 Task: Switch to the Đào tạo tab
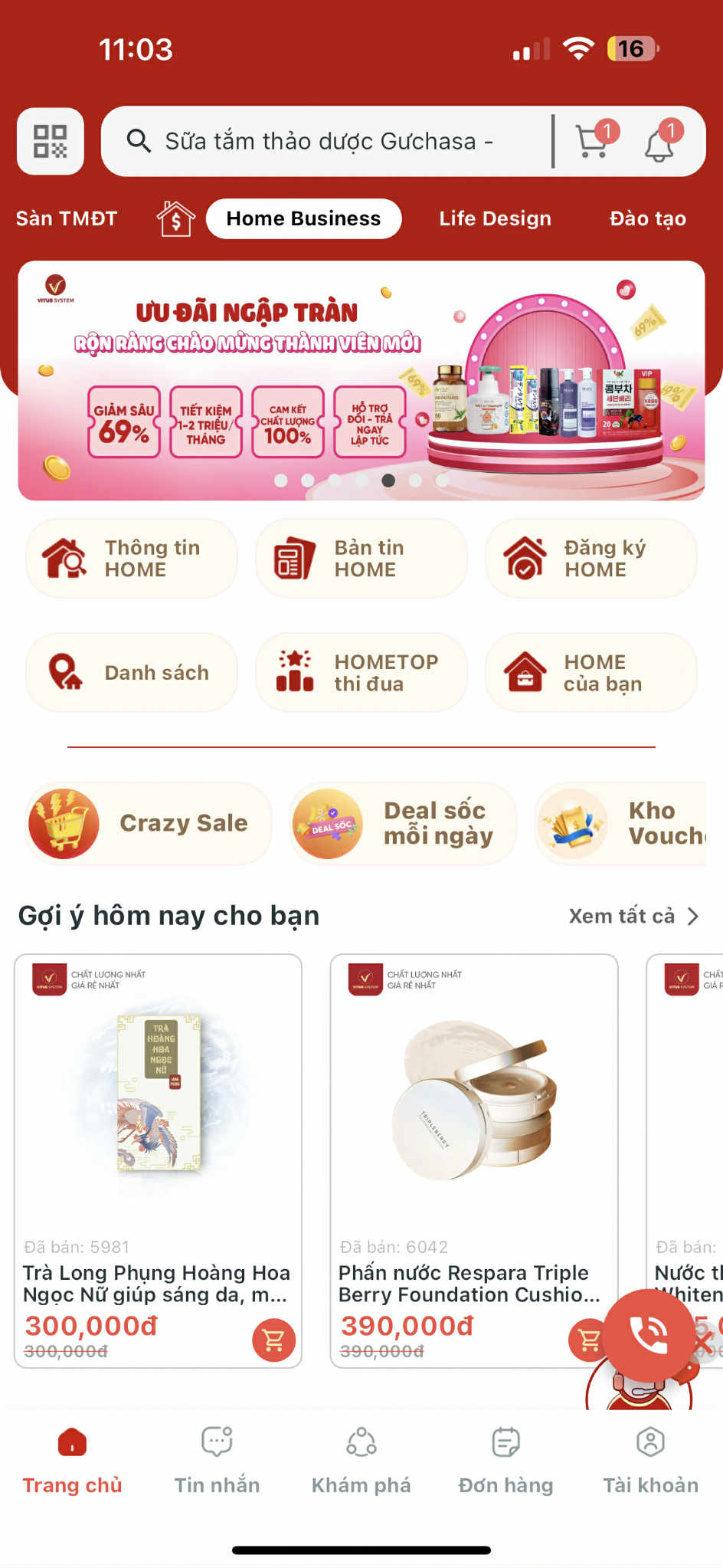click(x=647, y=219)
